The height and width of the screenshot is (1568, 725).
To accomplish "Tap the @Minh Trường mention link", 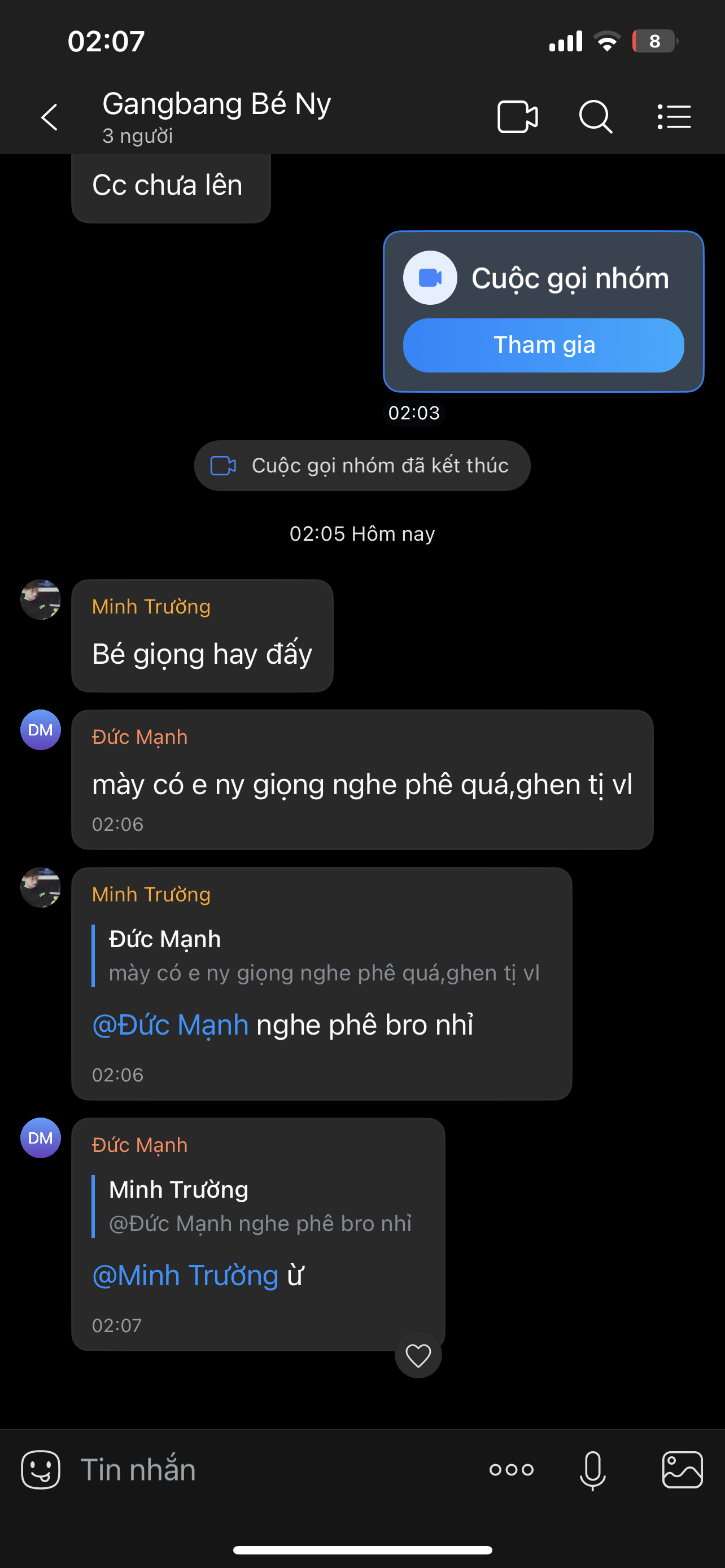I will (185, 1275).
